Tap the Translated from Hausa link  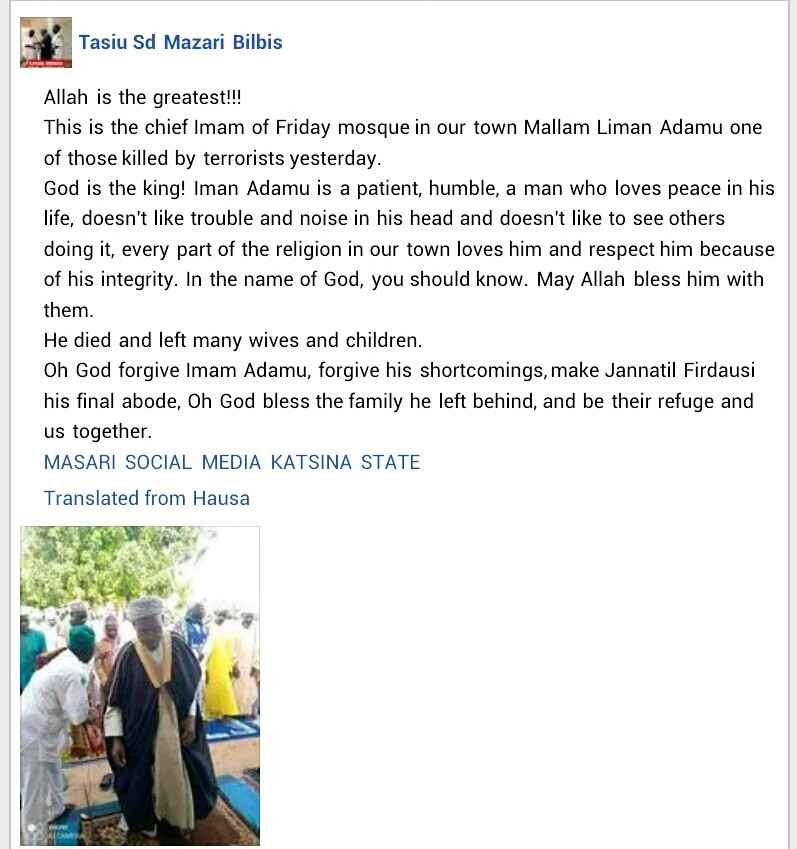[x=147, y=498]
